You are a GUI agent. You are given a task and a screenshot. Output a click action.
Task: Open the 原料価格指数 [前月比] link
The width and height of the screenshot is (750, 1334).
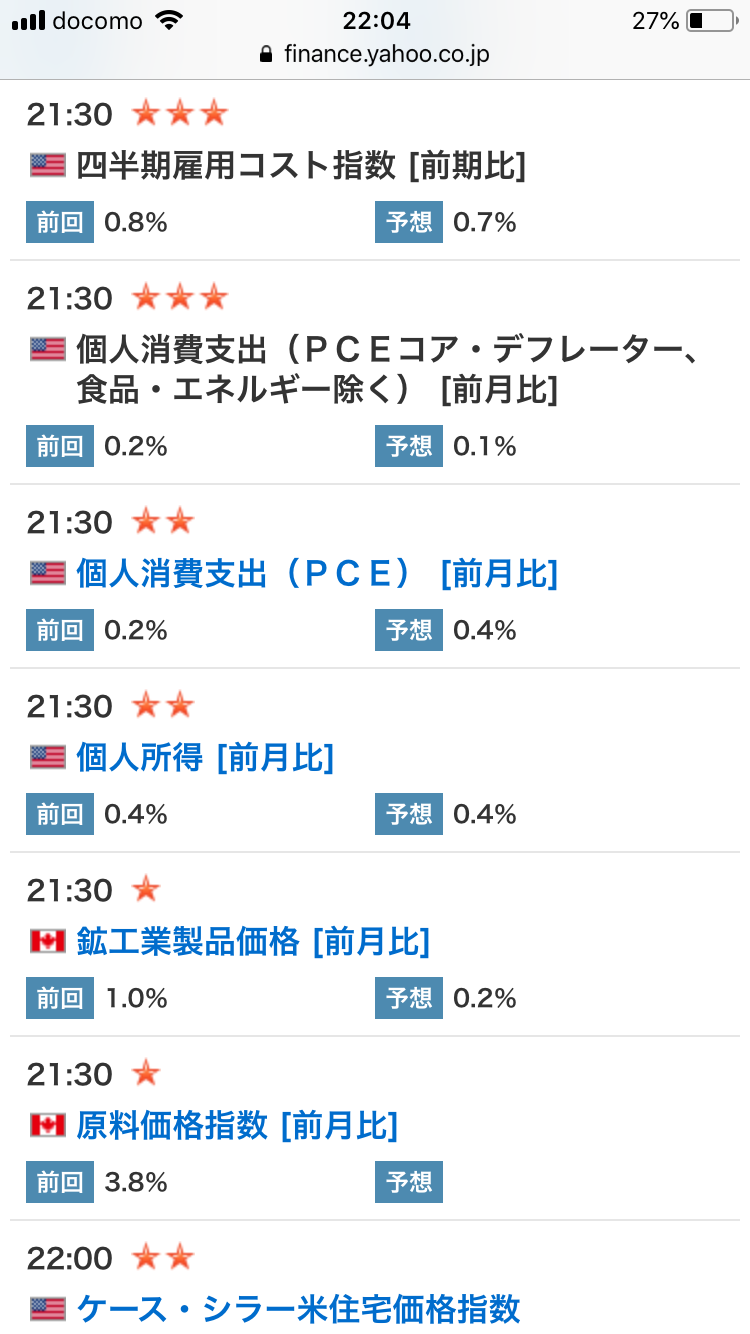point(237,1126)
